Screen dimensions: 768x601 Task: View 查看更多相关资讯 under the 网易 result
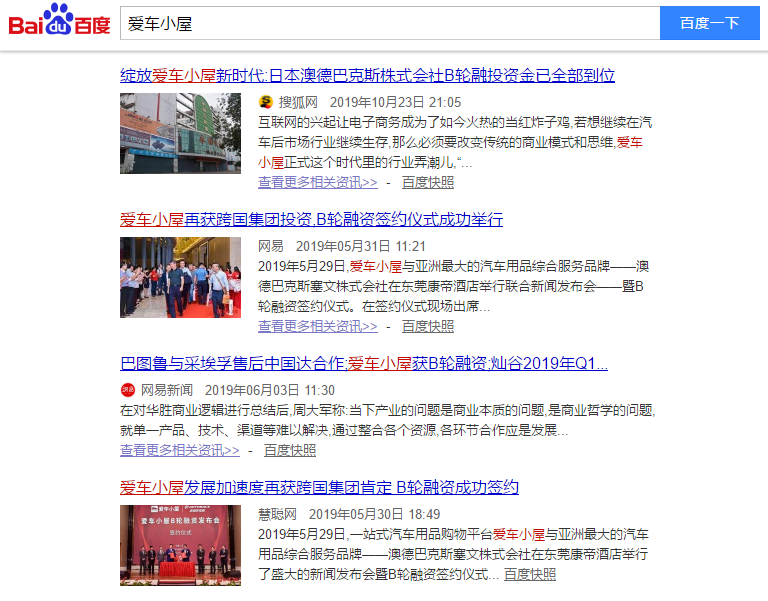click(x=318, y=326)
